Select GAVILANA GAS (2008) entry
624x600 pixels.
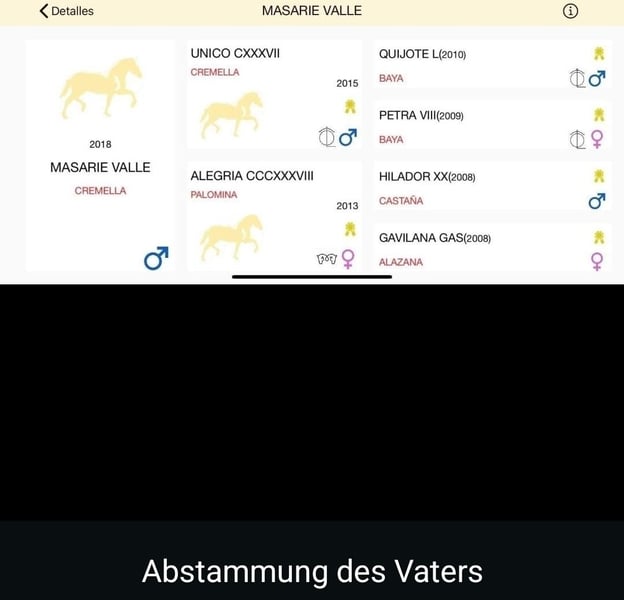pyautogui.click(x=492, y=248)
